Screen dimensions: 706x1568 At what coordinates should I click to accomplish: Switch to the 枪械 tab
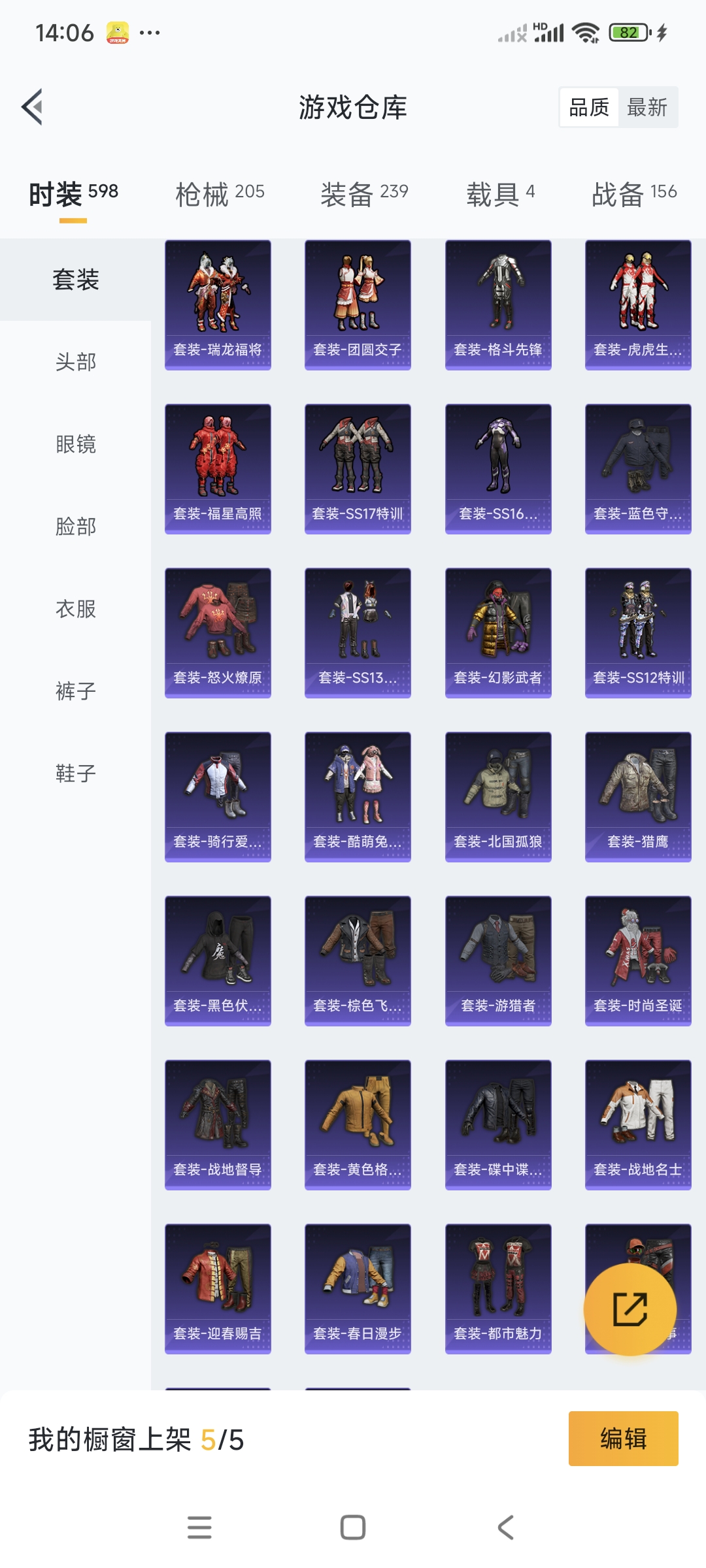[220, 194]
